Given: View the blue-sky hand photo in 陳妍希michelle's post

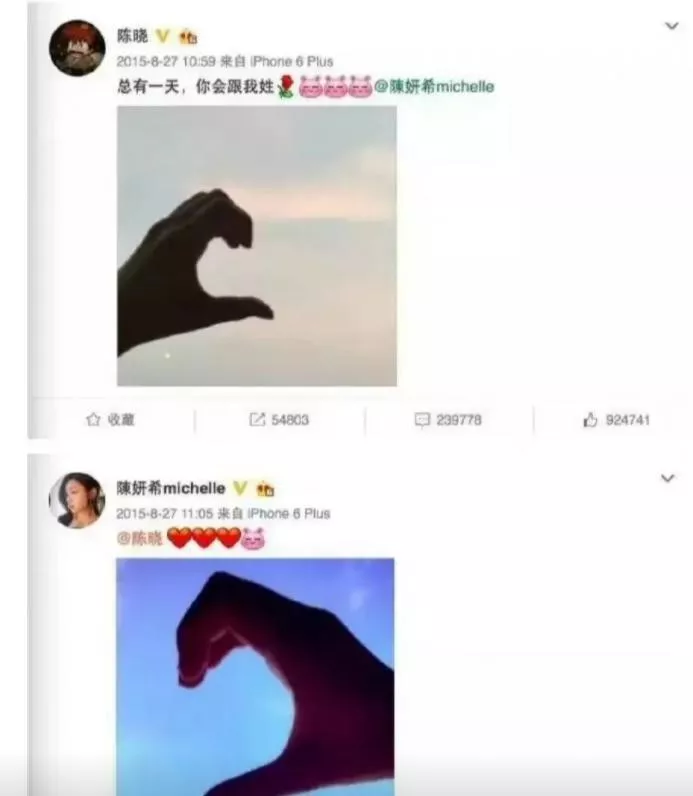Looking at the screenshot, I should pos(255,675).
